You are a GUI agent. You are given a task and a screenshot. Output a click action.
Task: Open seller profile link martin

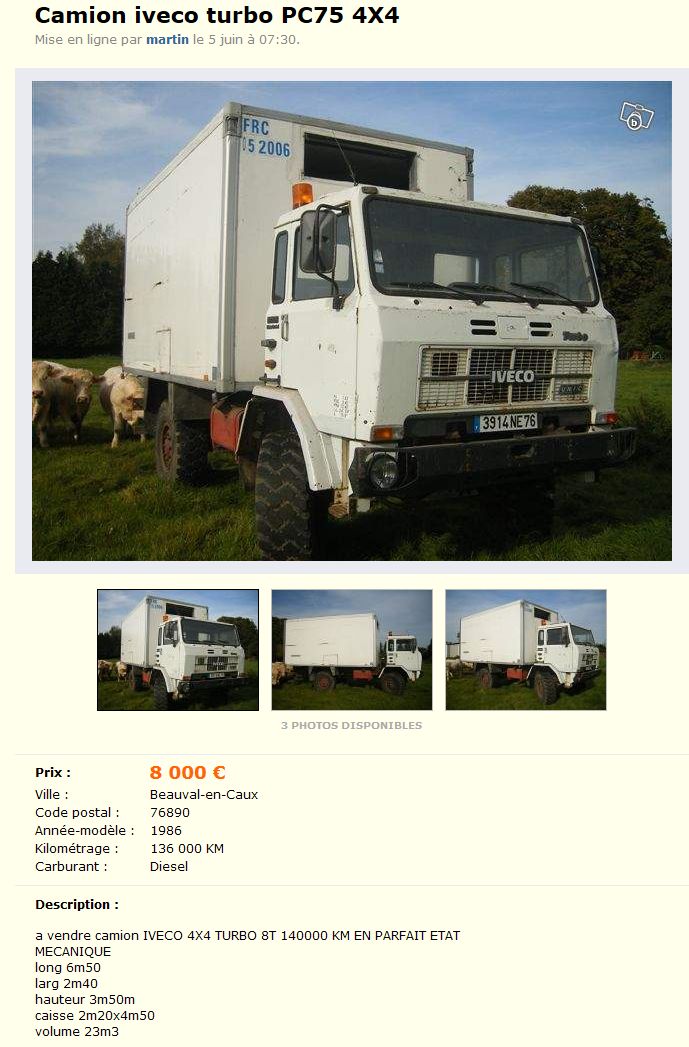[x=167, y=40]
